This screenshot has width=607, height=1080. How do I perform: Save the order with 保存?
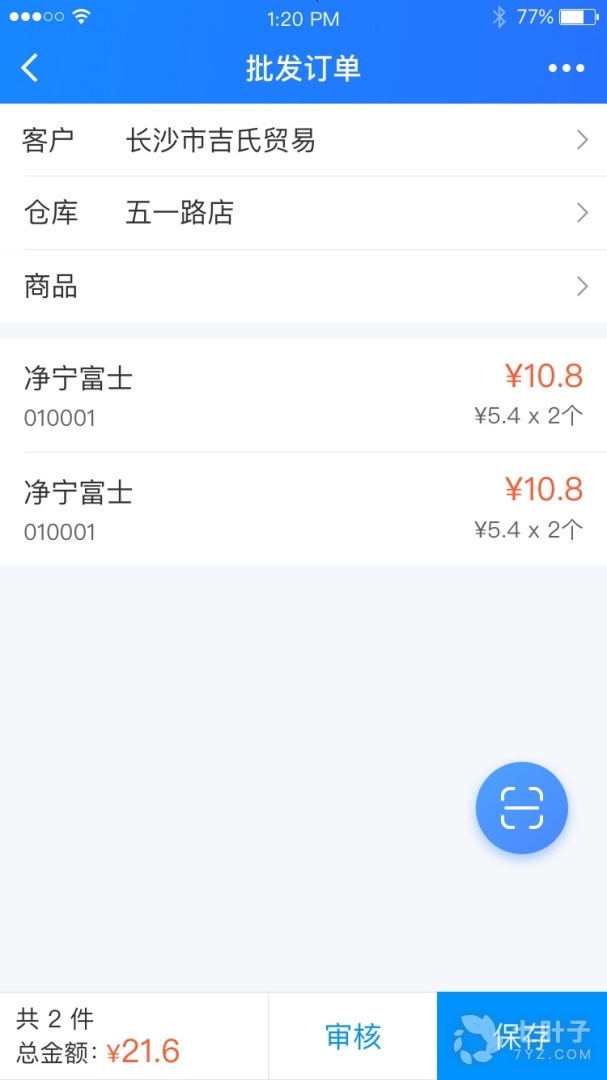point(521,1036)
